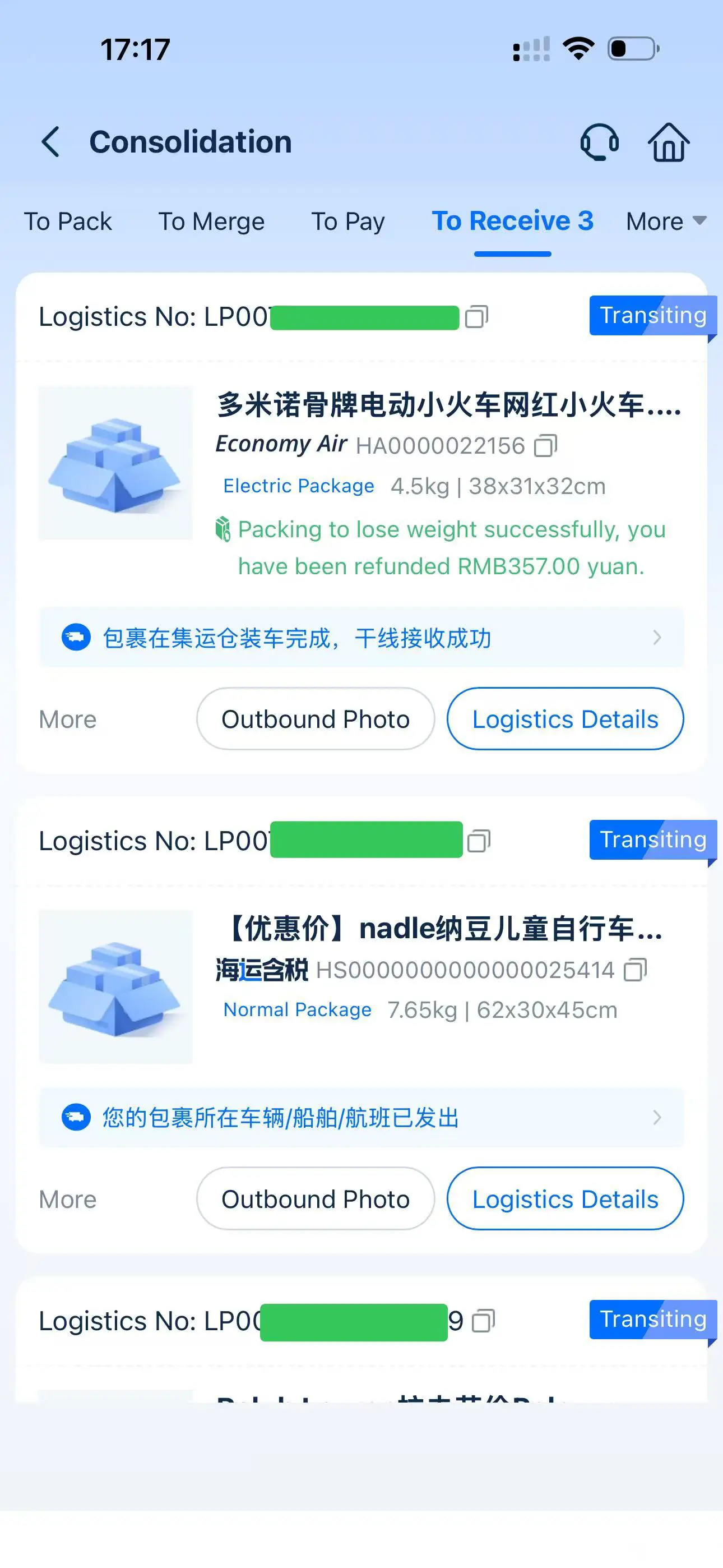View Outbound Photo for Economy Air package
This screenshot has height=1568, width=723.
coord(315,719)
